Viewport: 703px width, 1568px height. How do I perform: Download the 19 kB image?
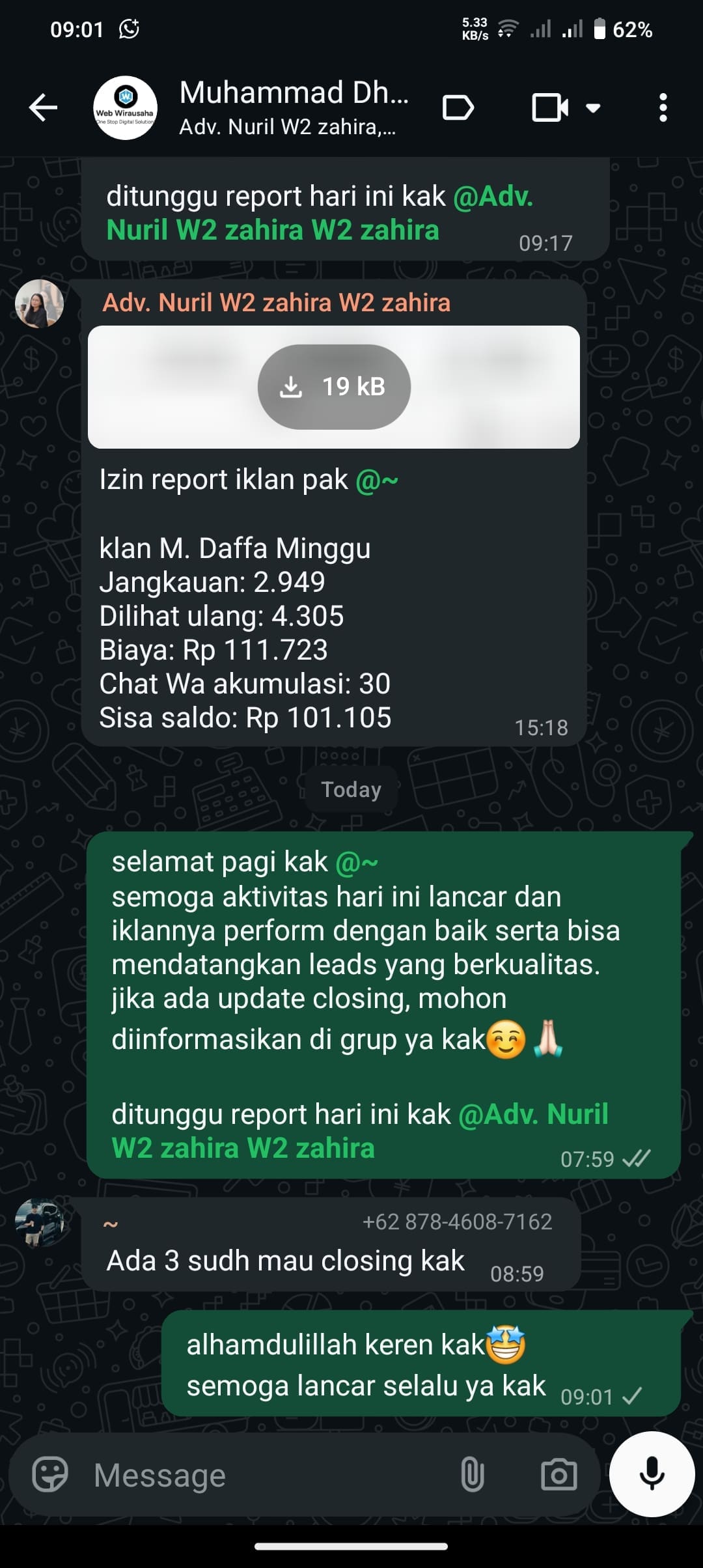[334, 387]
